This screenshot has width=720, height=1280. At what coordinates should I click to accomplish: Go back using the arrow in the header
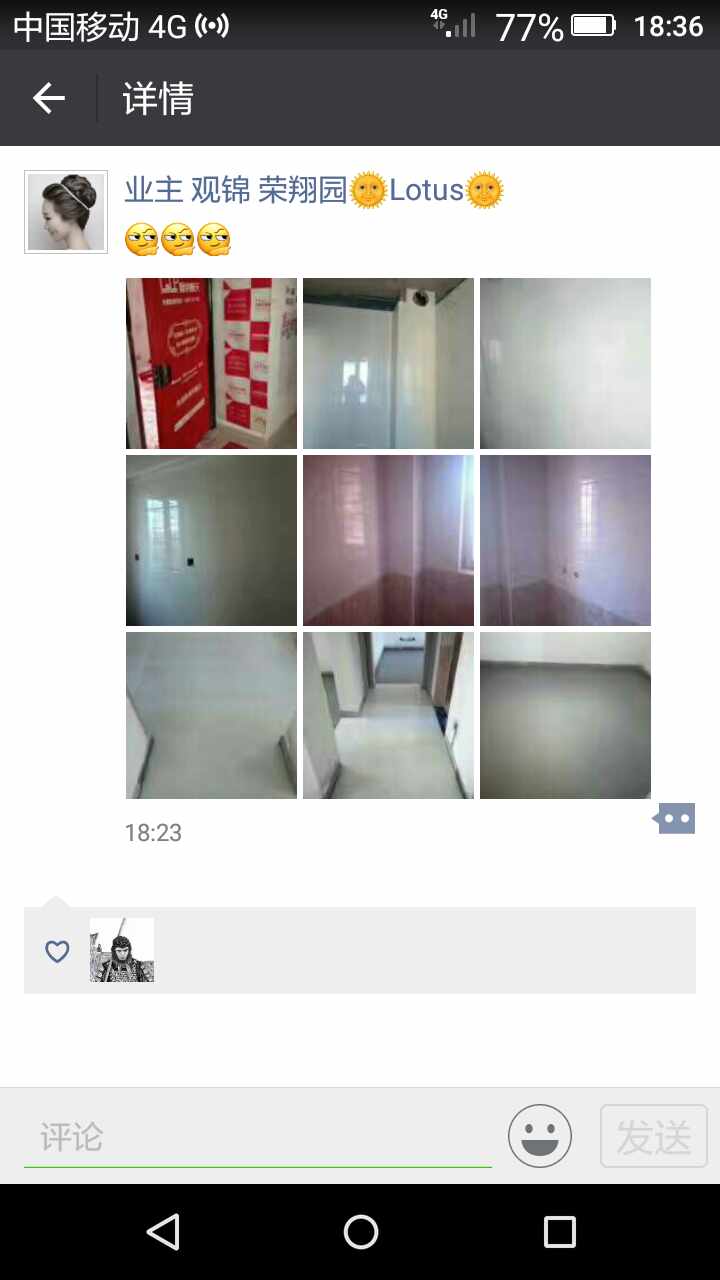click(48, 98)
